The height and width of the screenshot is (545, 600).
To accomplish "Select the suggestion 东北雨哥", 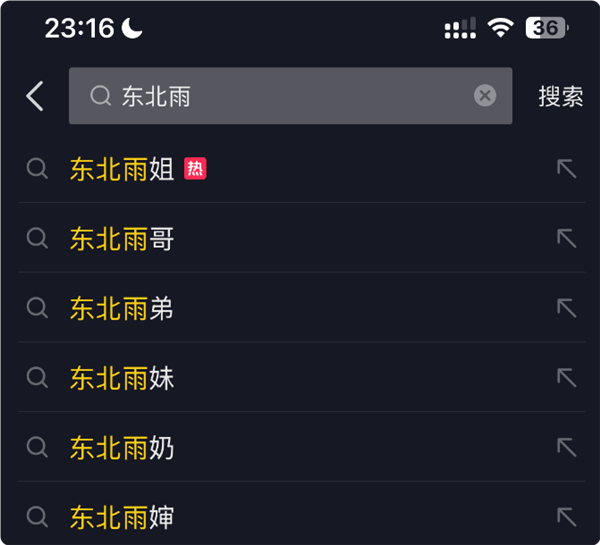I will [122, 239].
